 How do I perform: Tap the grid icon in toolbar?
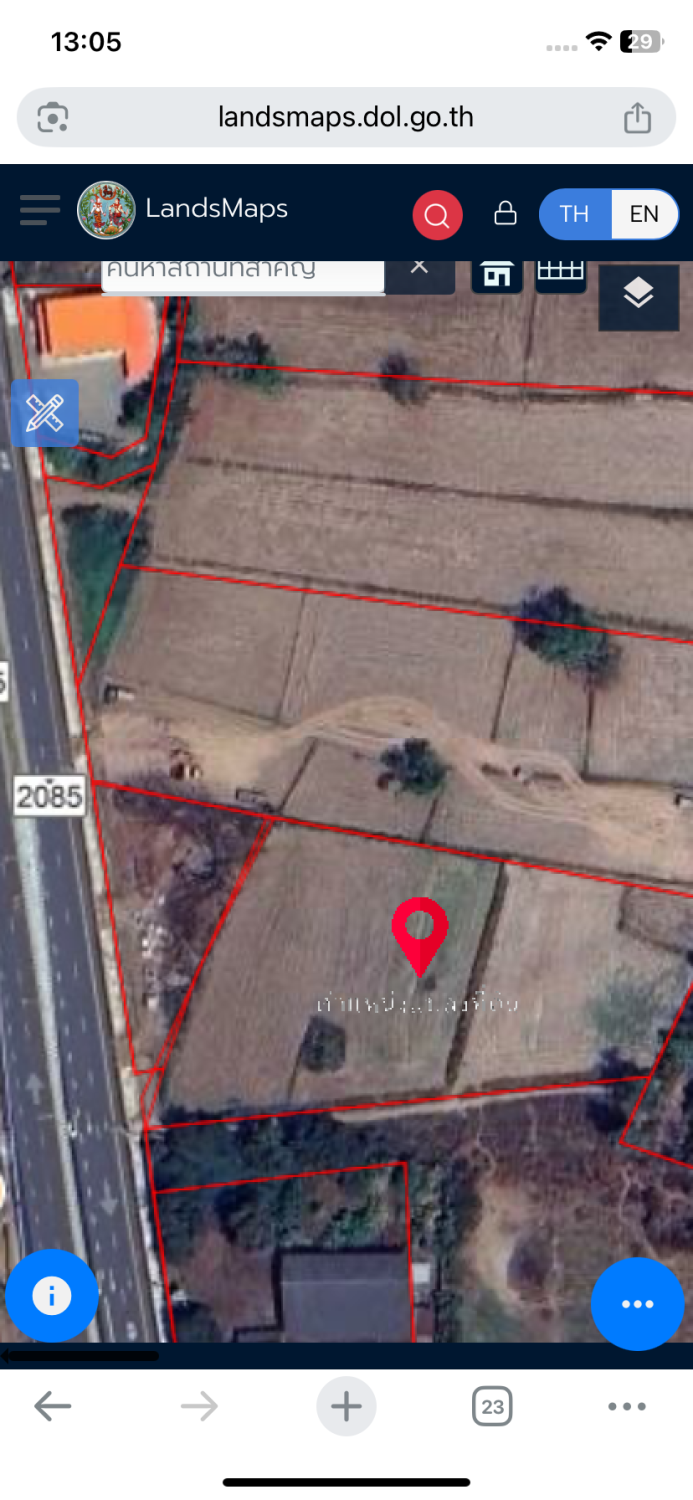pos(560,273)
